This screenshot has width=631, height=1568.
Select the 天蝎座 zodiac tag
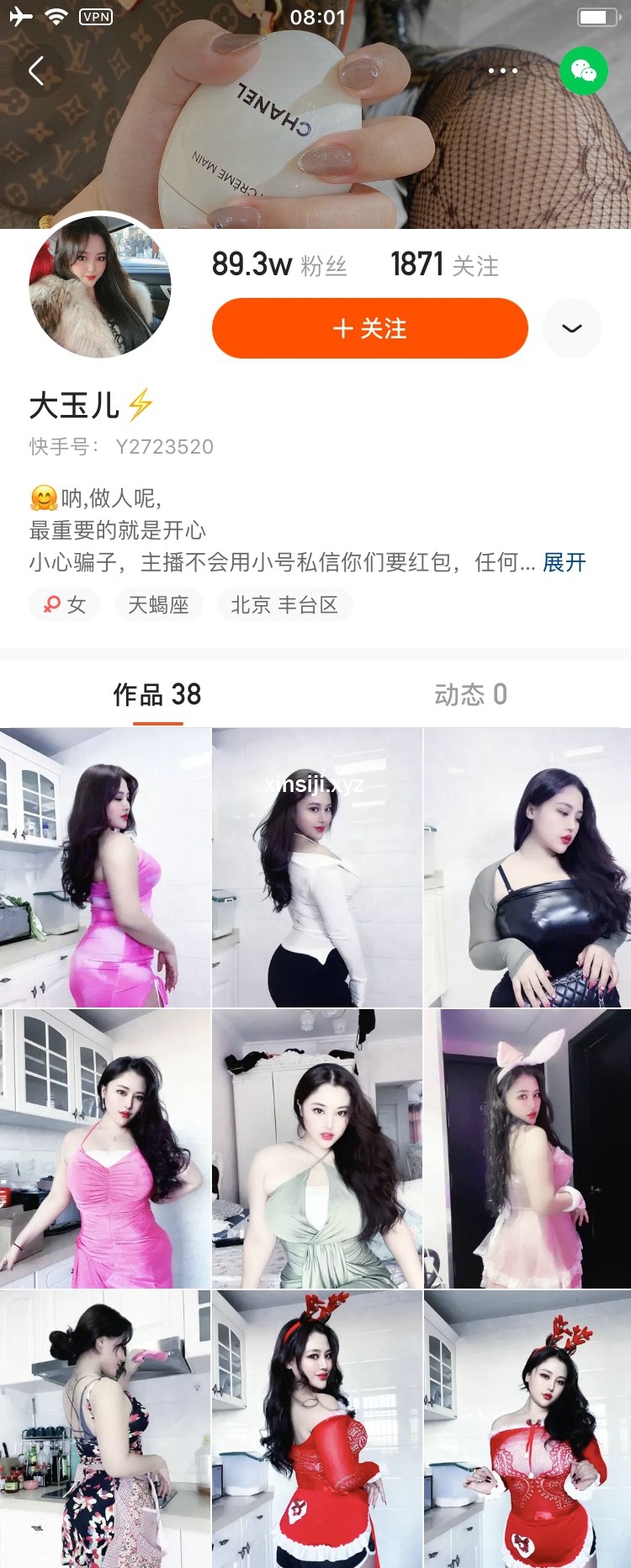pyautogui.click(x=158, y=604)
